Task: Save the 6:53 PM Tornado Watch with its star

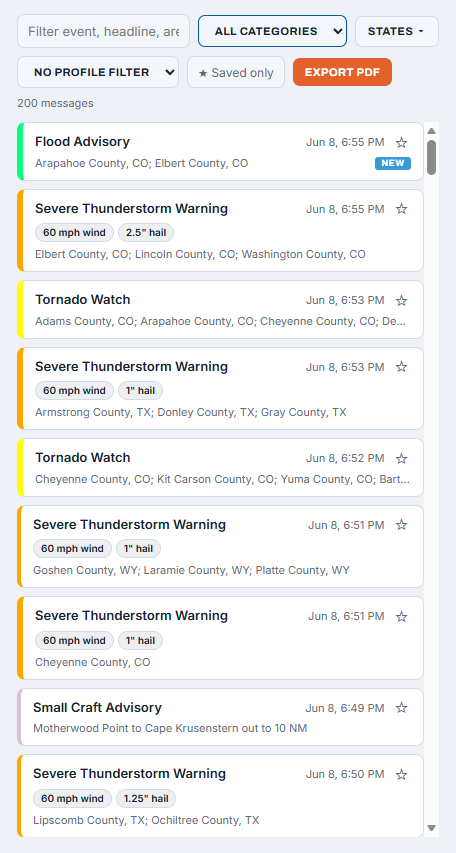Action: click(402, 300)
